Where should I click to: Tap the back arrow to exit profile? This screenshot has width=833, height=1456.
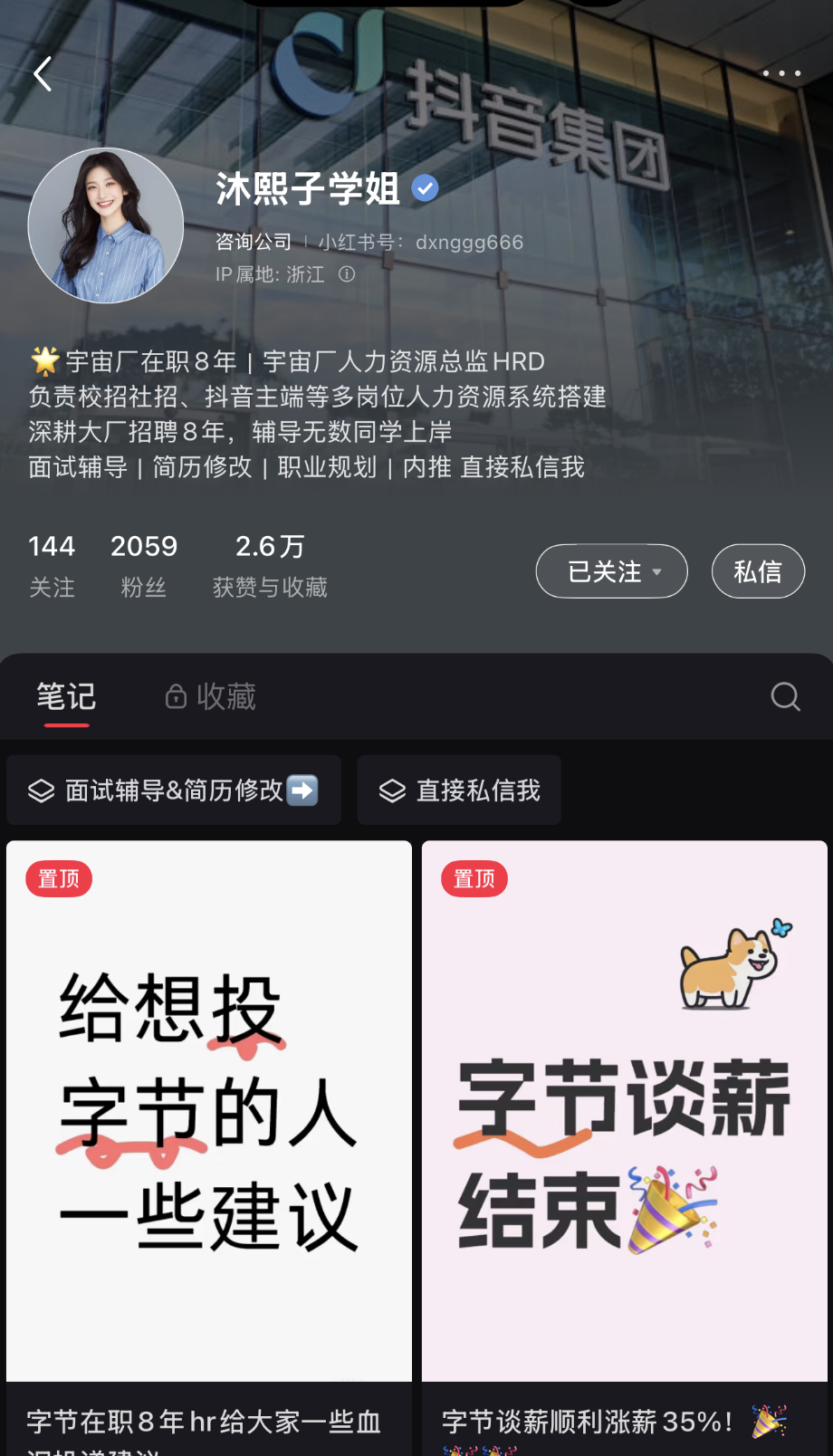point(43,74)
